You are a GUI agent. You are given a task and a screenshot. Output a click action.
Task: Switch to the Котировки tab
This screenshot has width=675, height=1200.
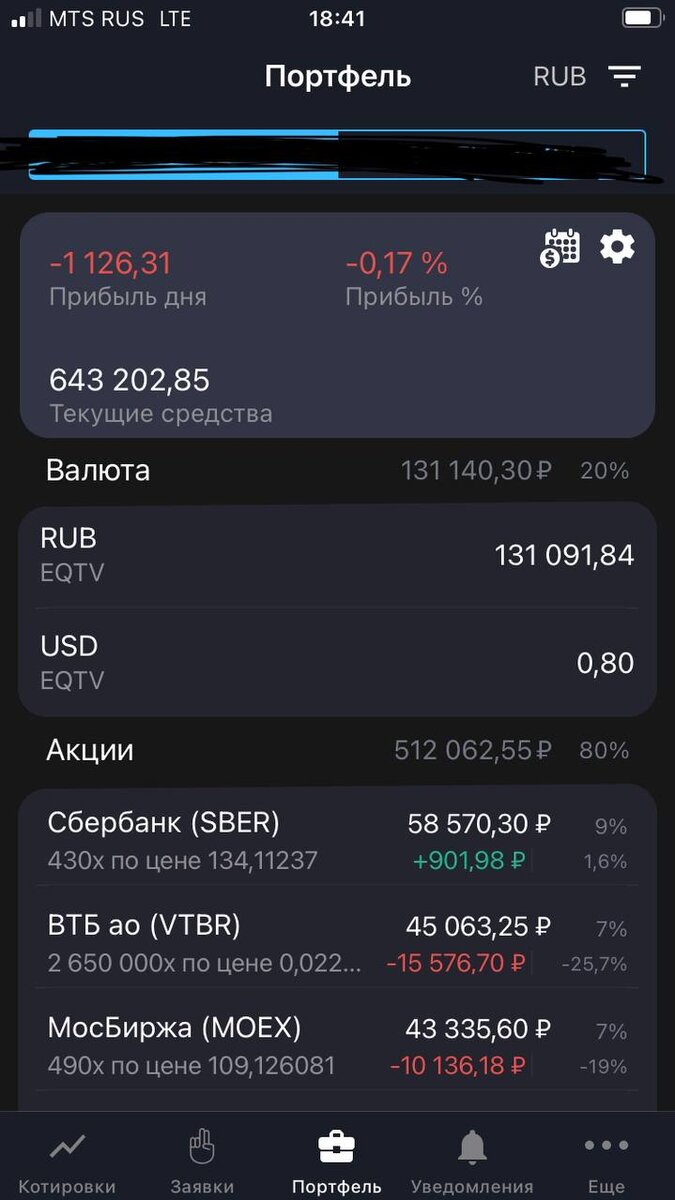pos(67,1161)
